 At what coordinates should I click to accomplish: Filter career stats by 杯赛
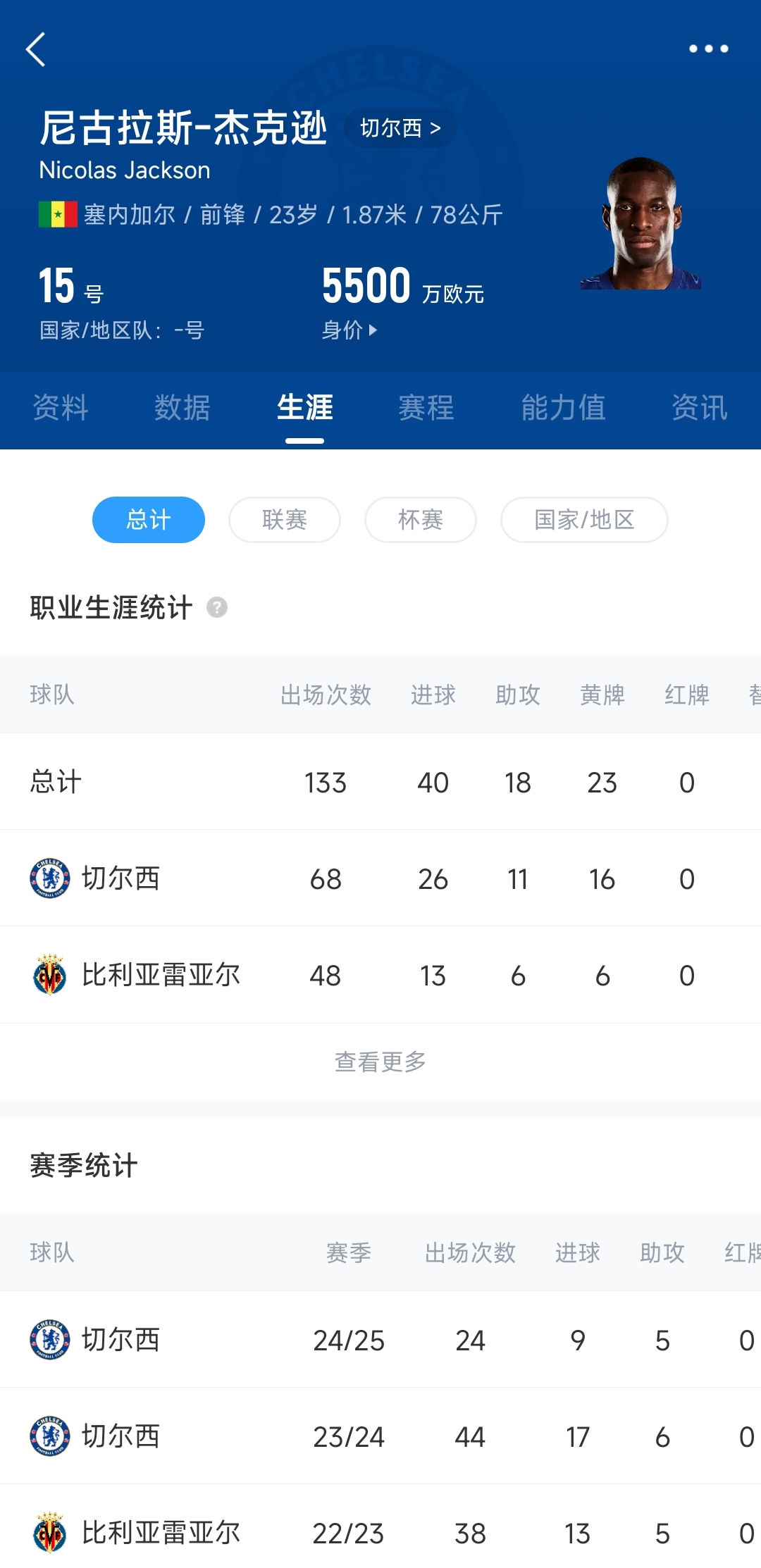click(x=421, y=520)
